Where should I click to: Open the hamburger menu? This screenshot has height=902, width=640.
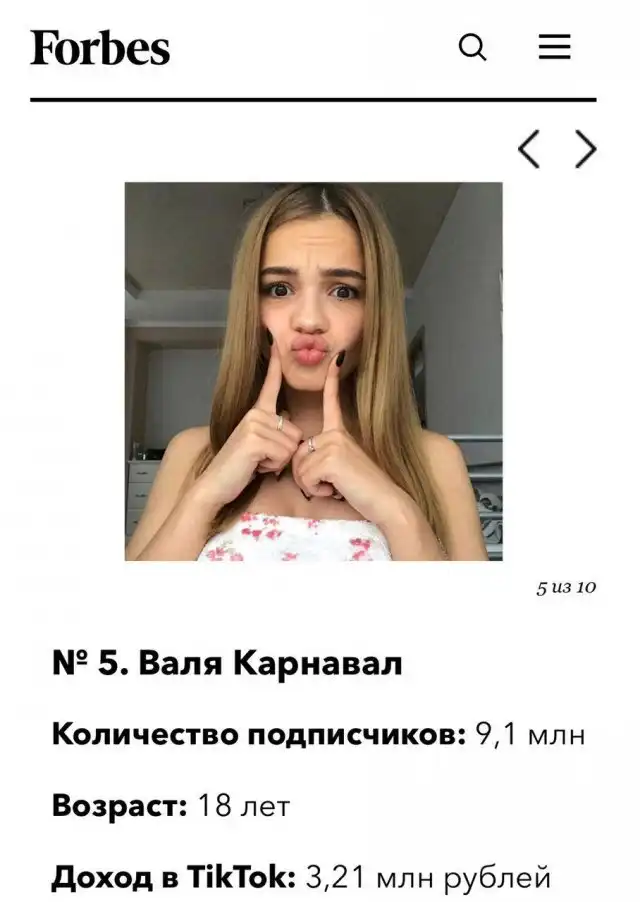click(x=554, y=47)
